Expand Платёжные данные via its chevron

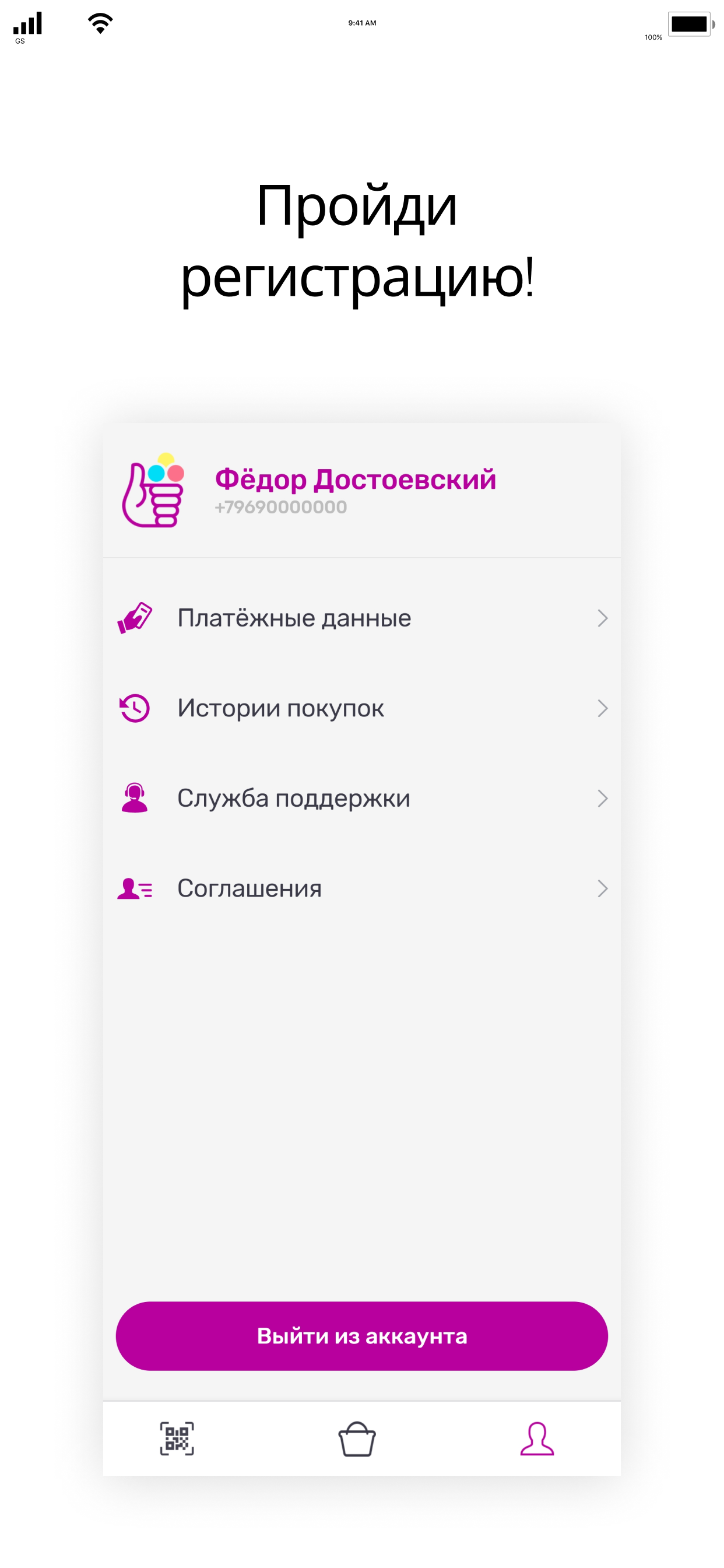tap(603, 618)
